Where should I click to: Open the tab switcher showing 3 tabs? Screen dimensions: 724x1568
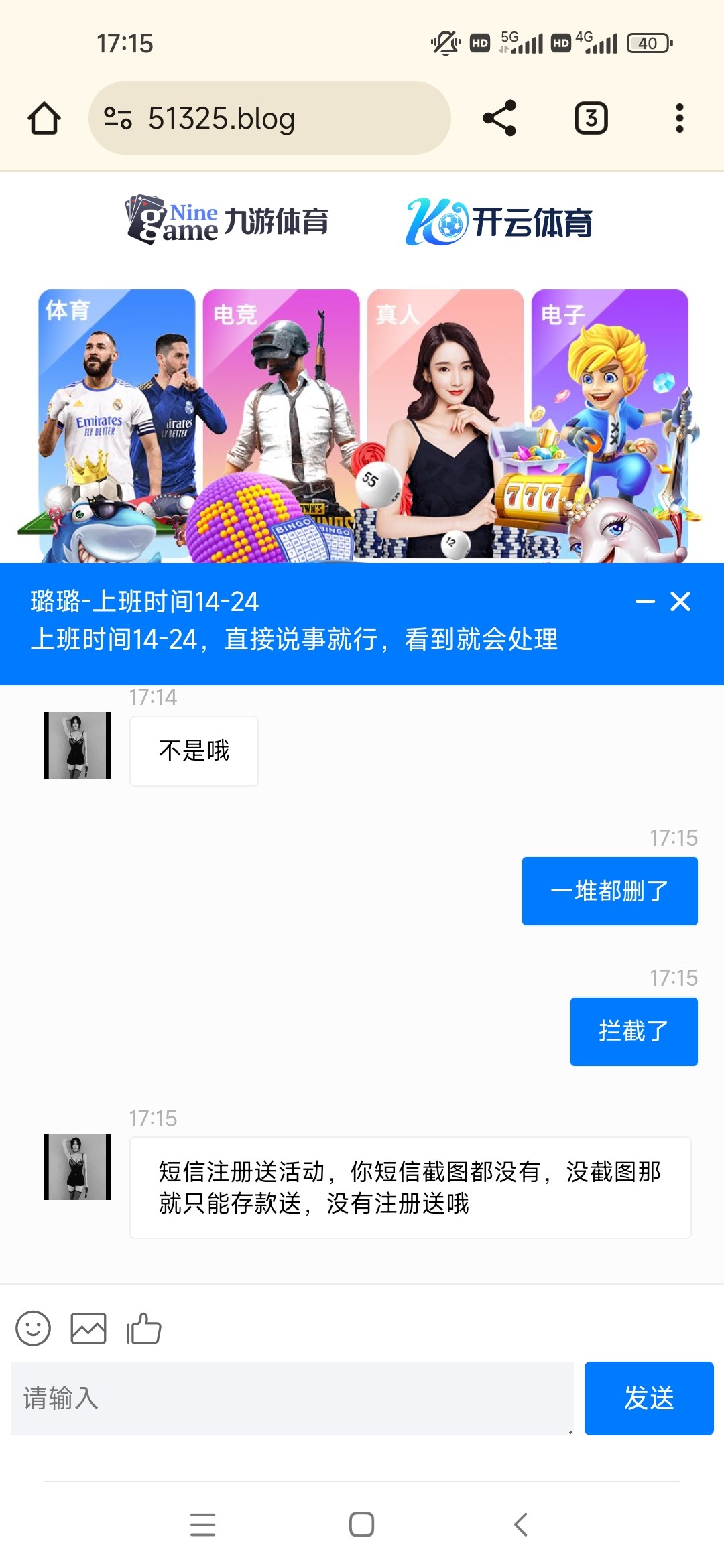point(591,119)
